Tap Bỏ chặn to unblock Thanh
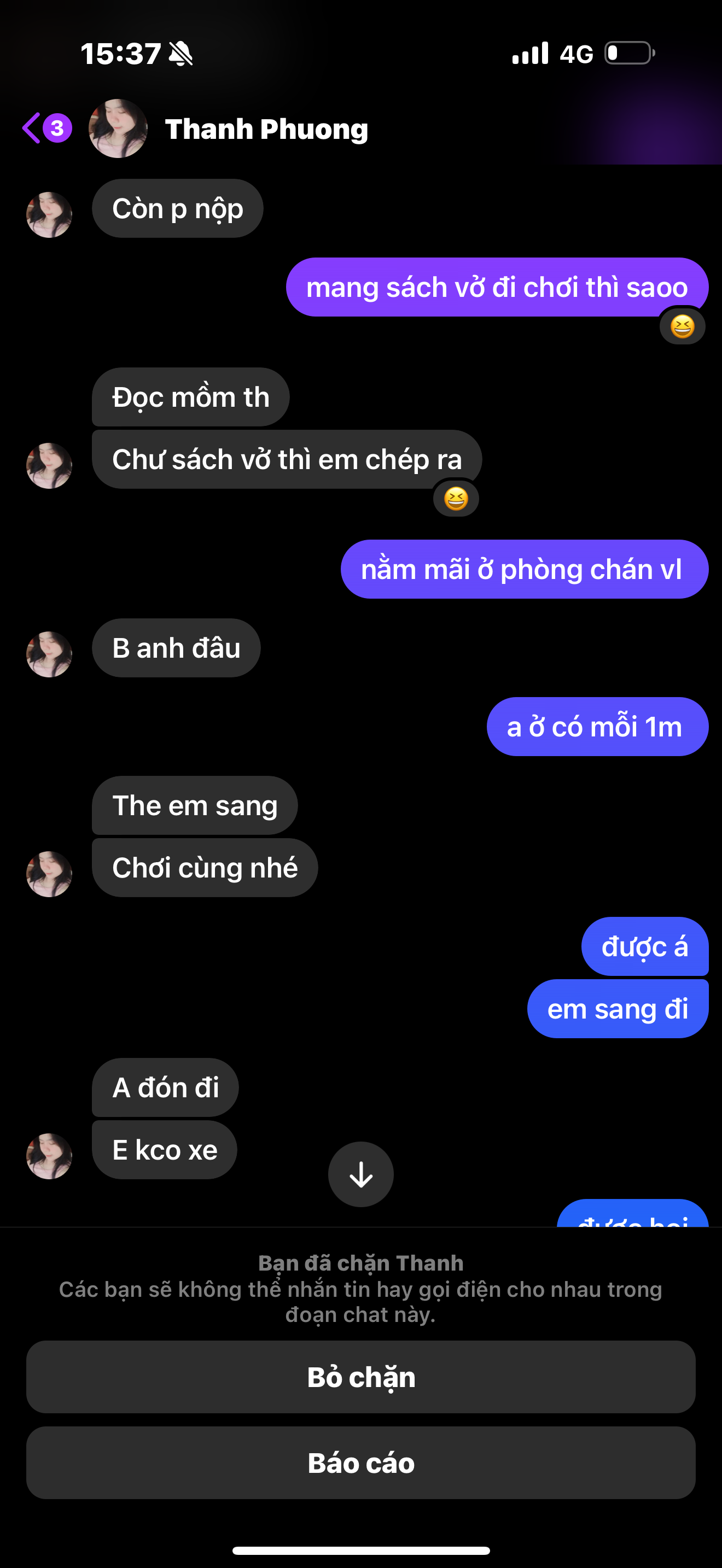The image size is (722, 1568). tap(360, 1377)
